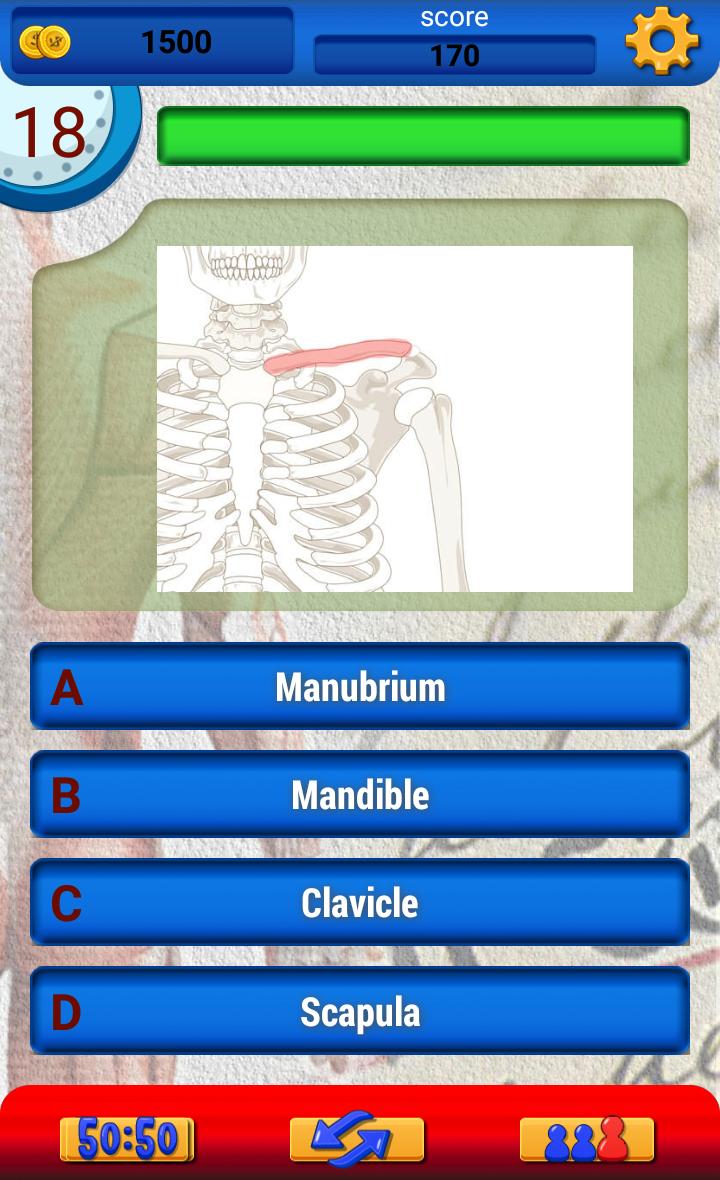This screenshot has width=720, height=1180.
Task: Answer with option D Scapula
Action: [x=360, y=1011]
